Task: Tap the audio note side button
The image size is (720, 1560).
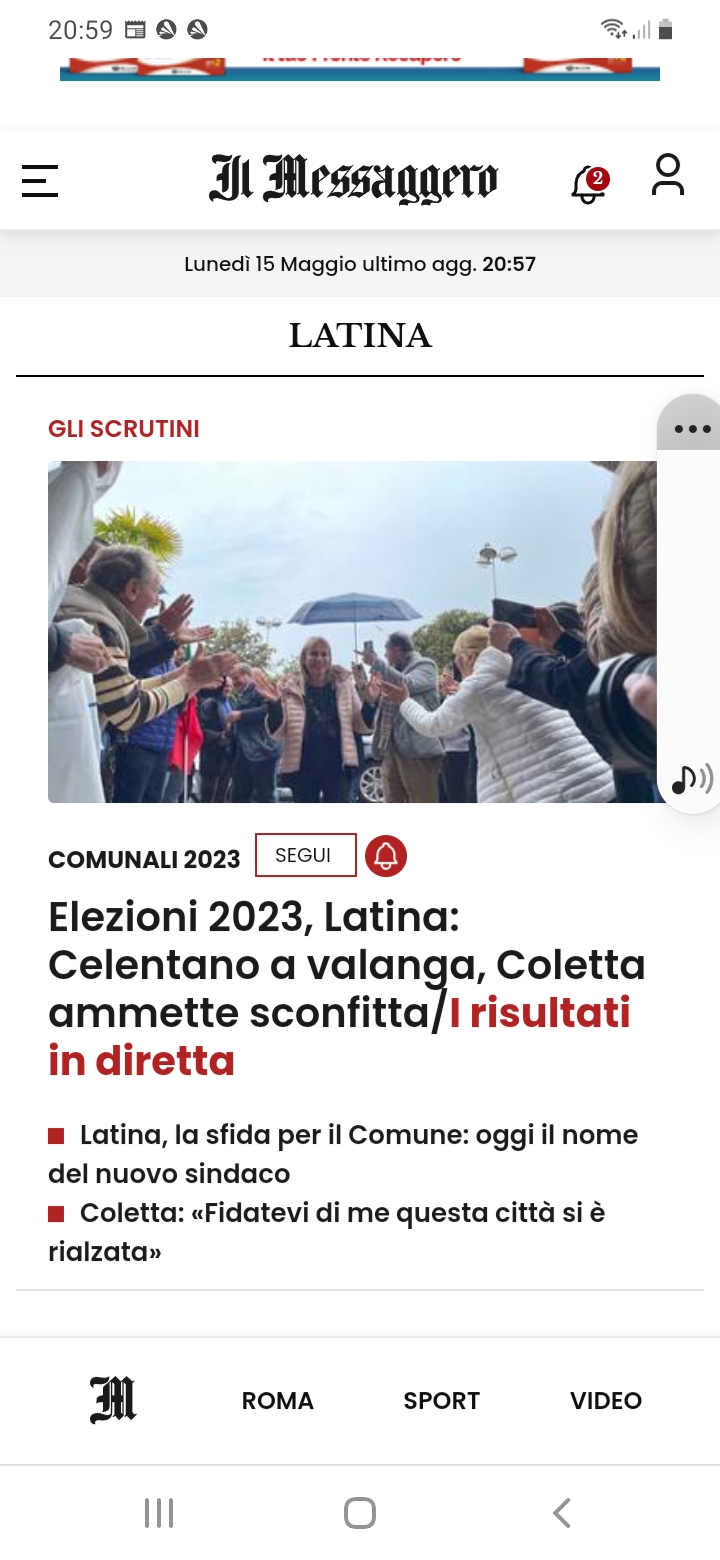Action: 691,778
